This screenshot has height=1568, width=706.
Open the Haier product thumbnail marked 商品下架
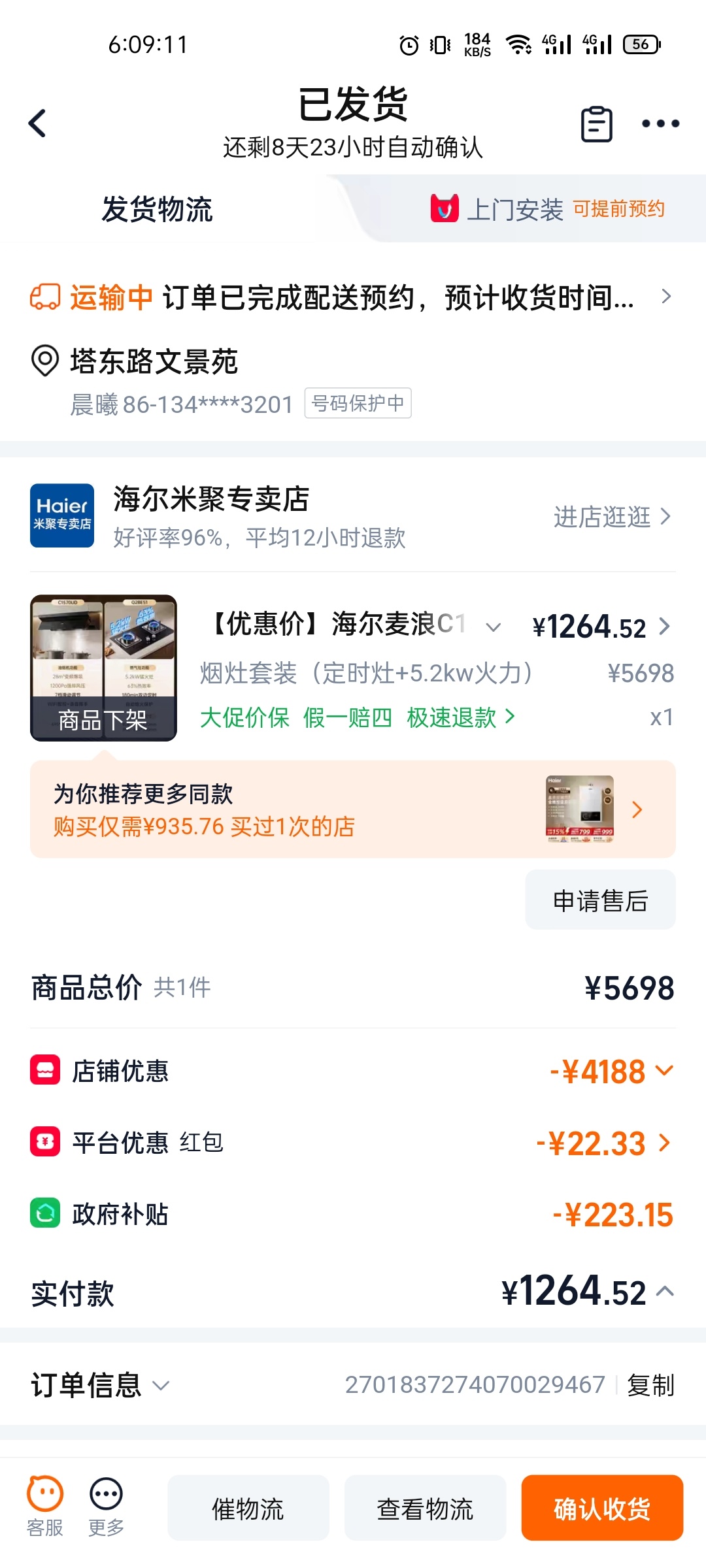click(103, 668)
